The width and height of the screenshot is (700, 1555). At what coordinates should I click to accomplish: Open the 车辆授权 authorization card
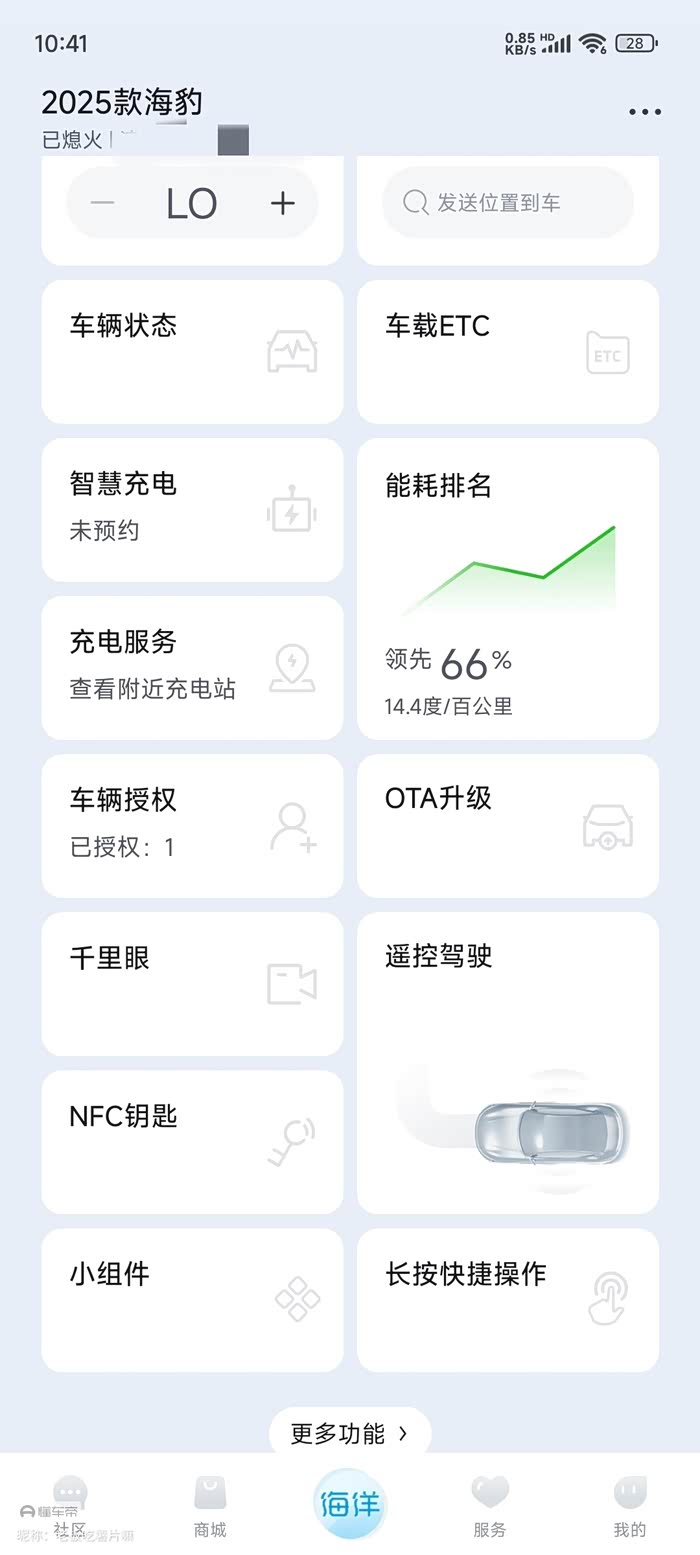[x=192, y=825]
